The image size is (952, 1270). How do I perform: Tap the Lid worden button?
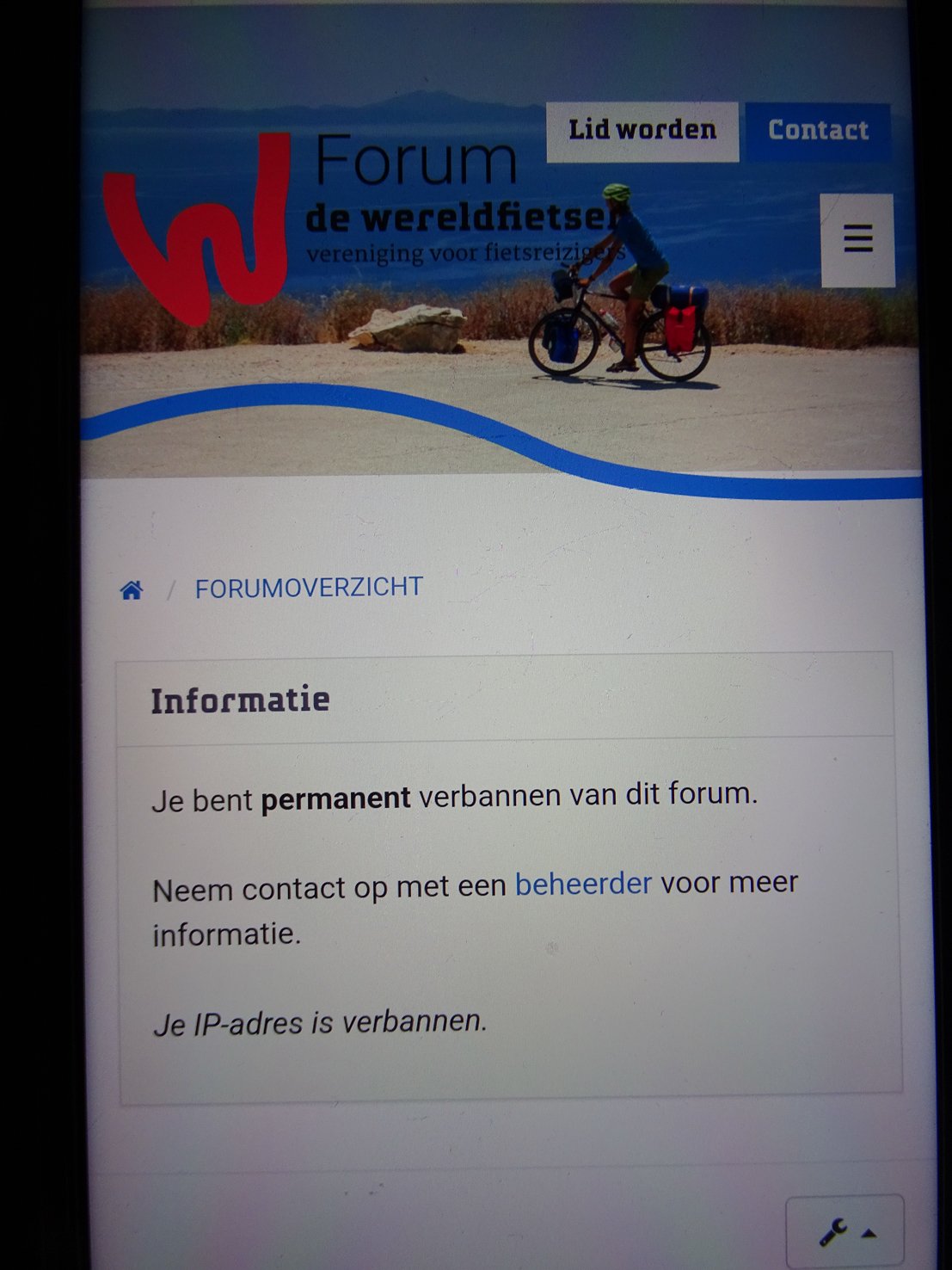tap(642, 131)
